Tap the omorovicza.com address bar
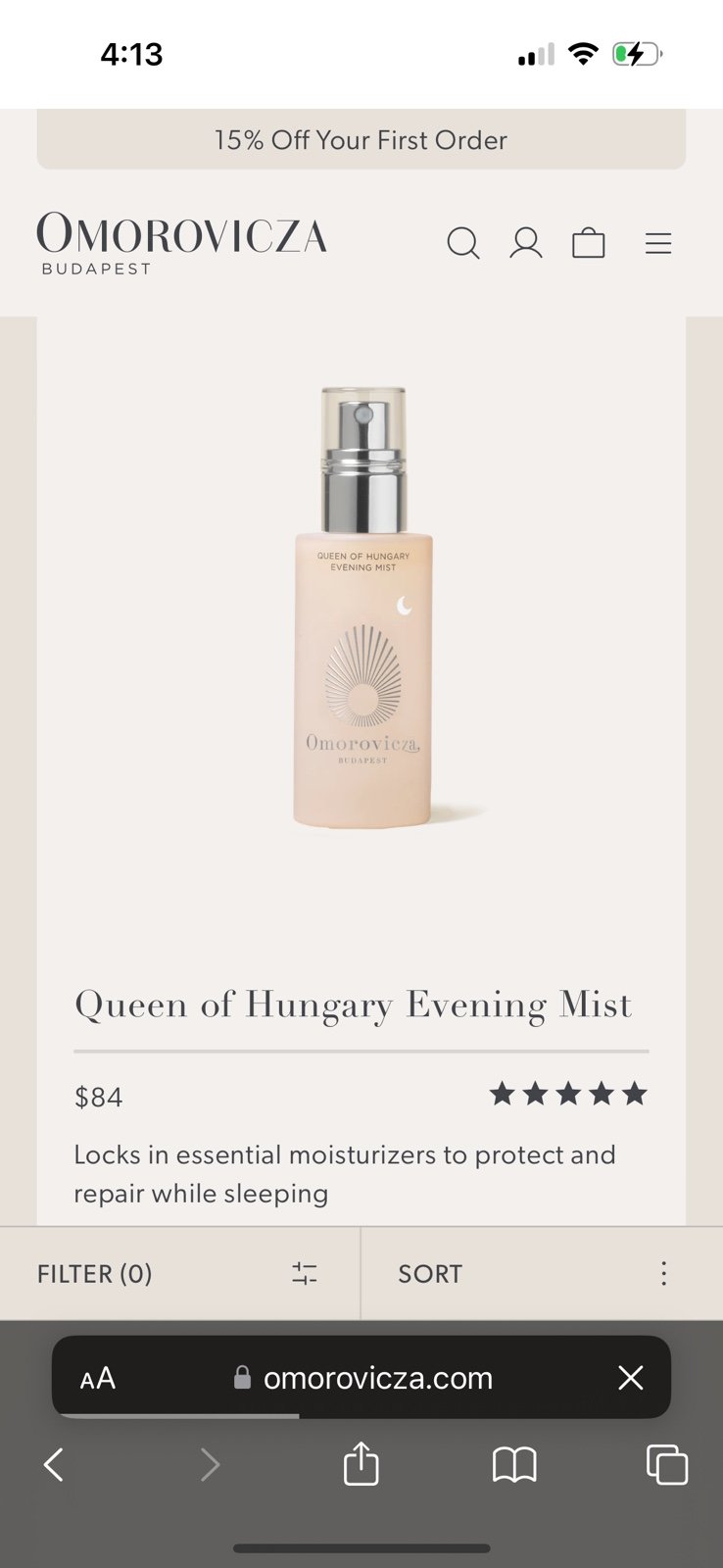The height and width of the screenshot is (1568, 723). [363, 1378]
